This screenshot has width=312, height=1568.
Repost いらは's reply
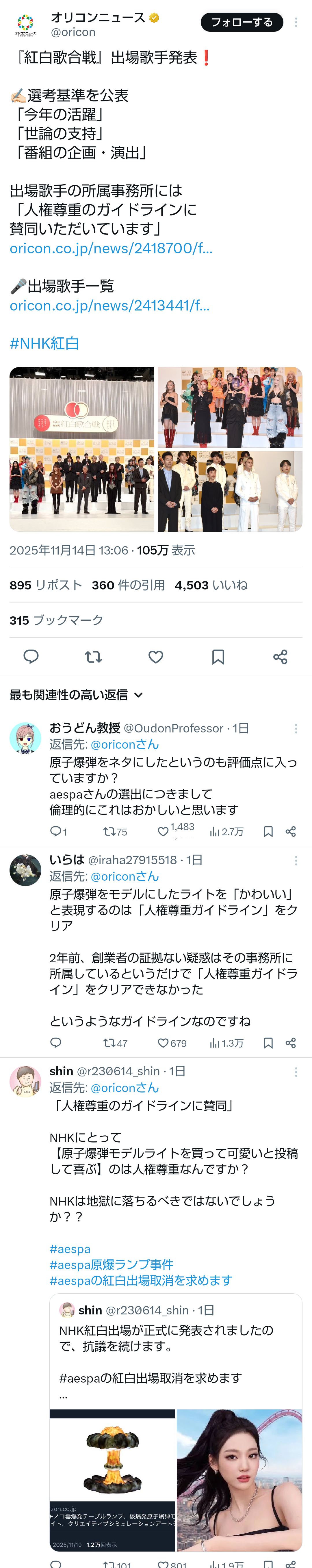pos(110,1043)
